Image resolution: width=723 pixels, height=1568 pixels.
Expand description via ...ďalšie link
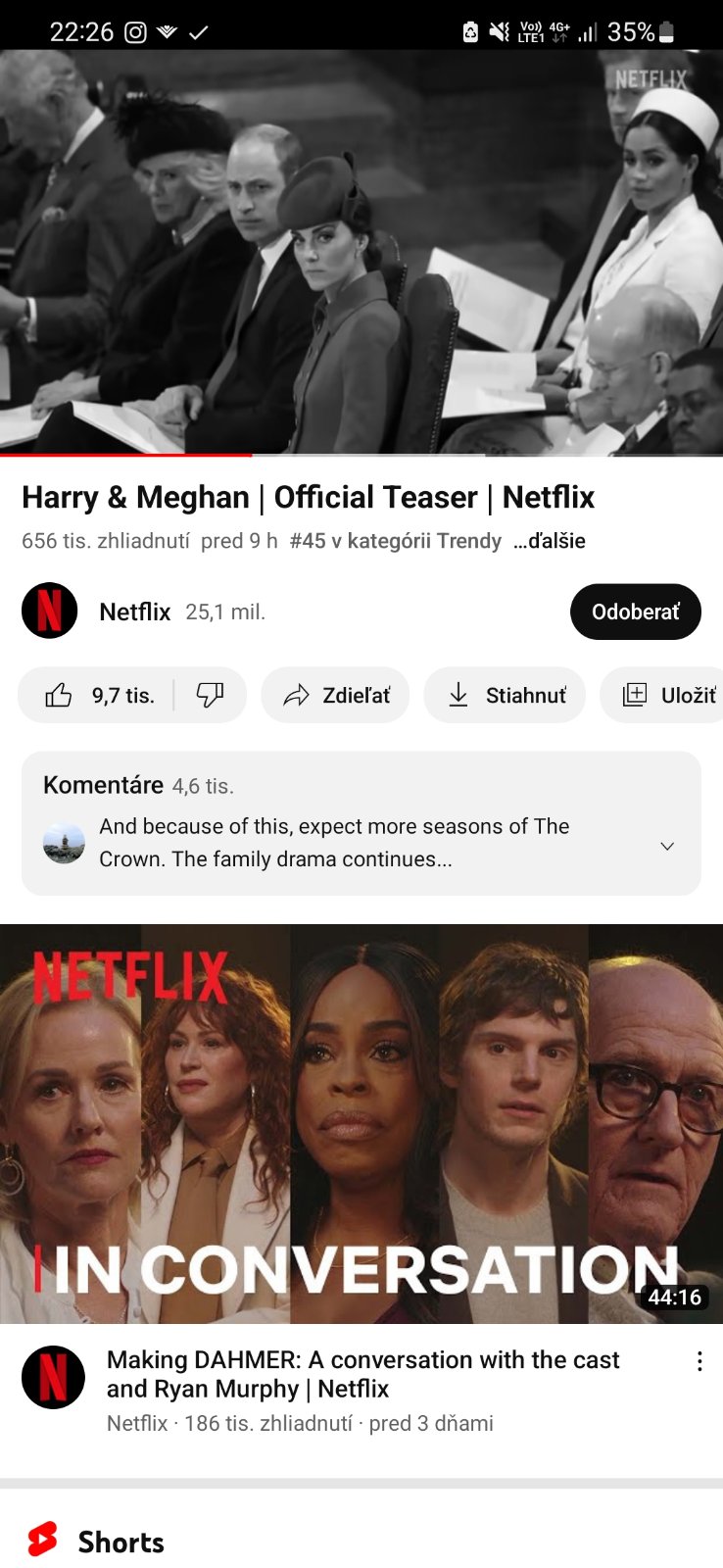pyautogui.click(x=549, y=541)
